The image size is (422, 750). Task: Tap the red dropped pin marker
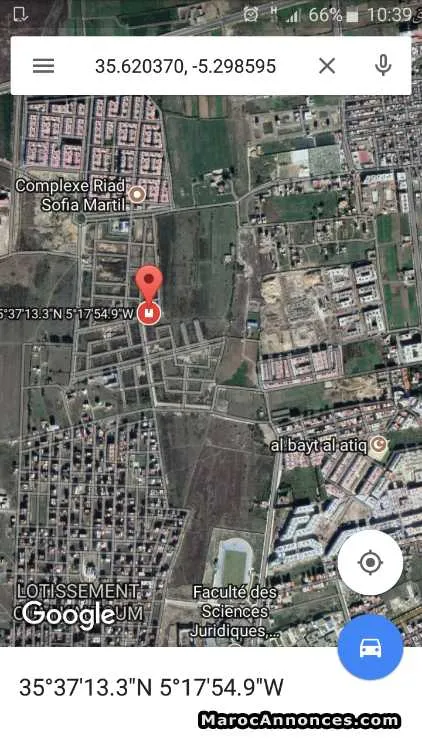click(x=149, y=285)
